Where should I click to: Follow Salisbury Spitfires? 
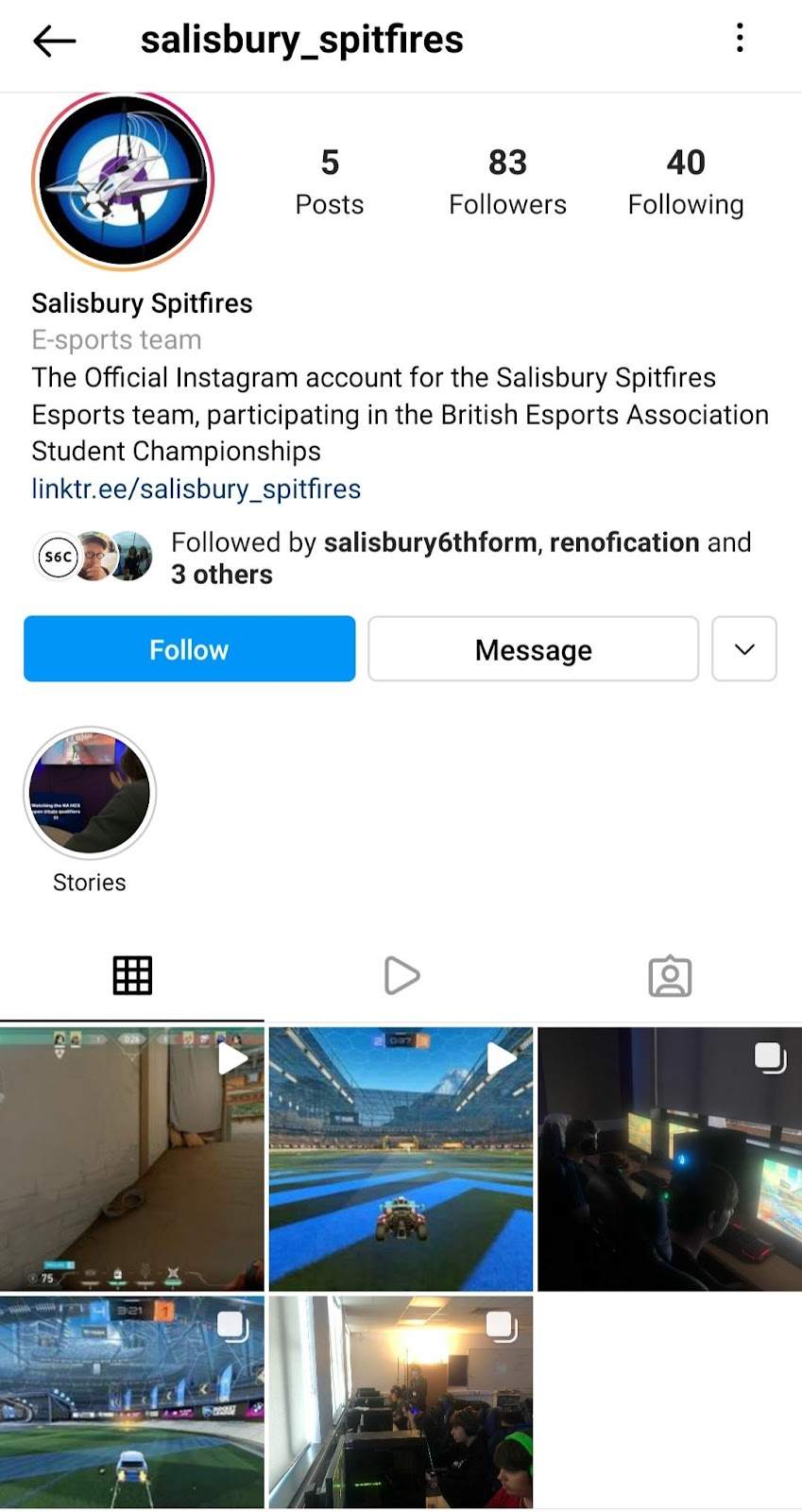[x=189, y=649]
